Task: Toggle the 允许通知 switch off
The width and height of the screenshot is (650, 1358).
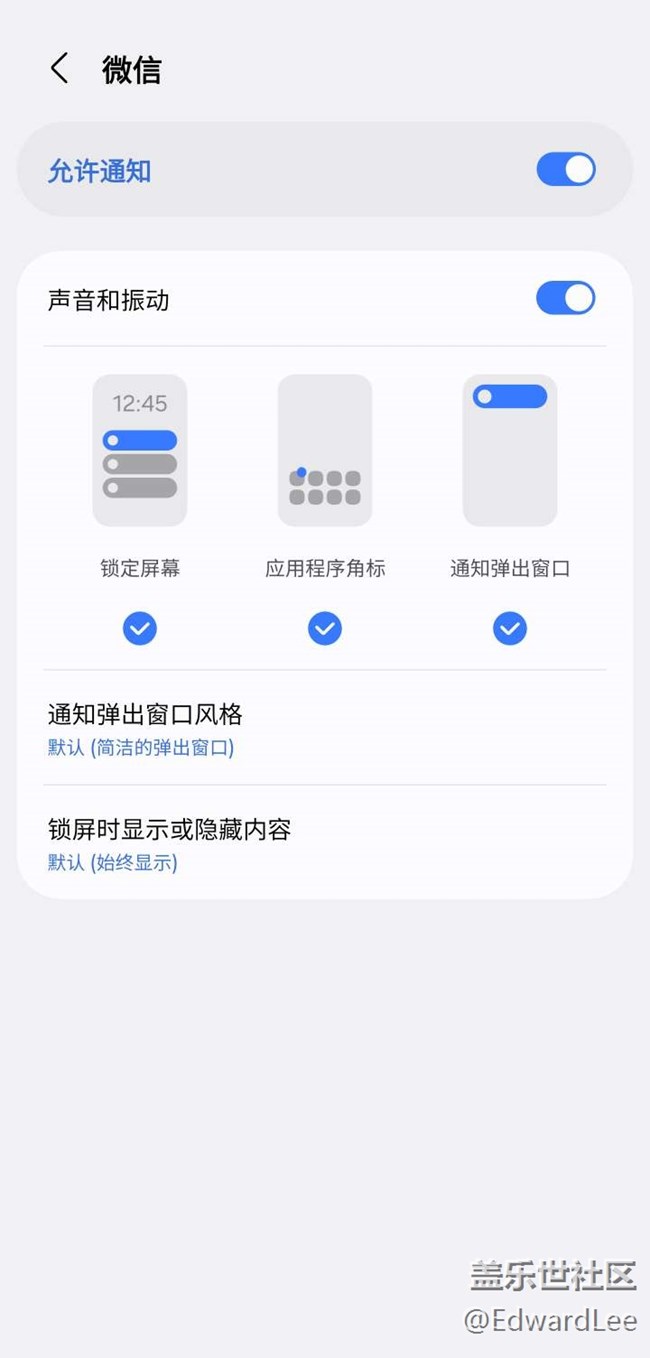Action: 565,170
